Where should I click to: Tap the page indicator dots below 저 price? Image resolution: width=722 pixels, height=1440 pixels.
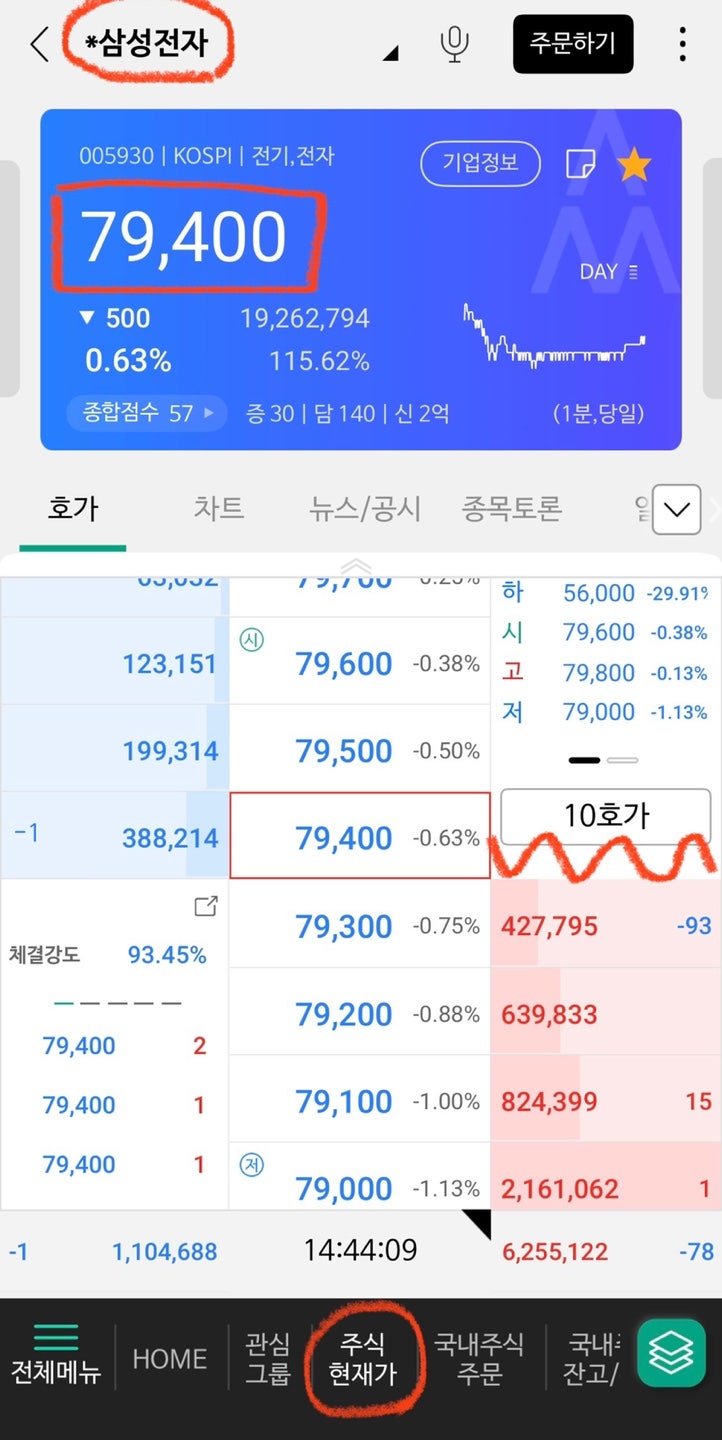(605, 758)
